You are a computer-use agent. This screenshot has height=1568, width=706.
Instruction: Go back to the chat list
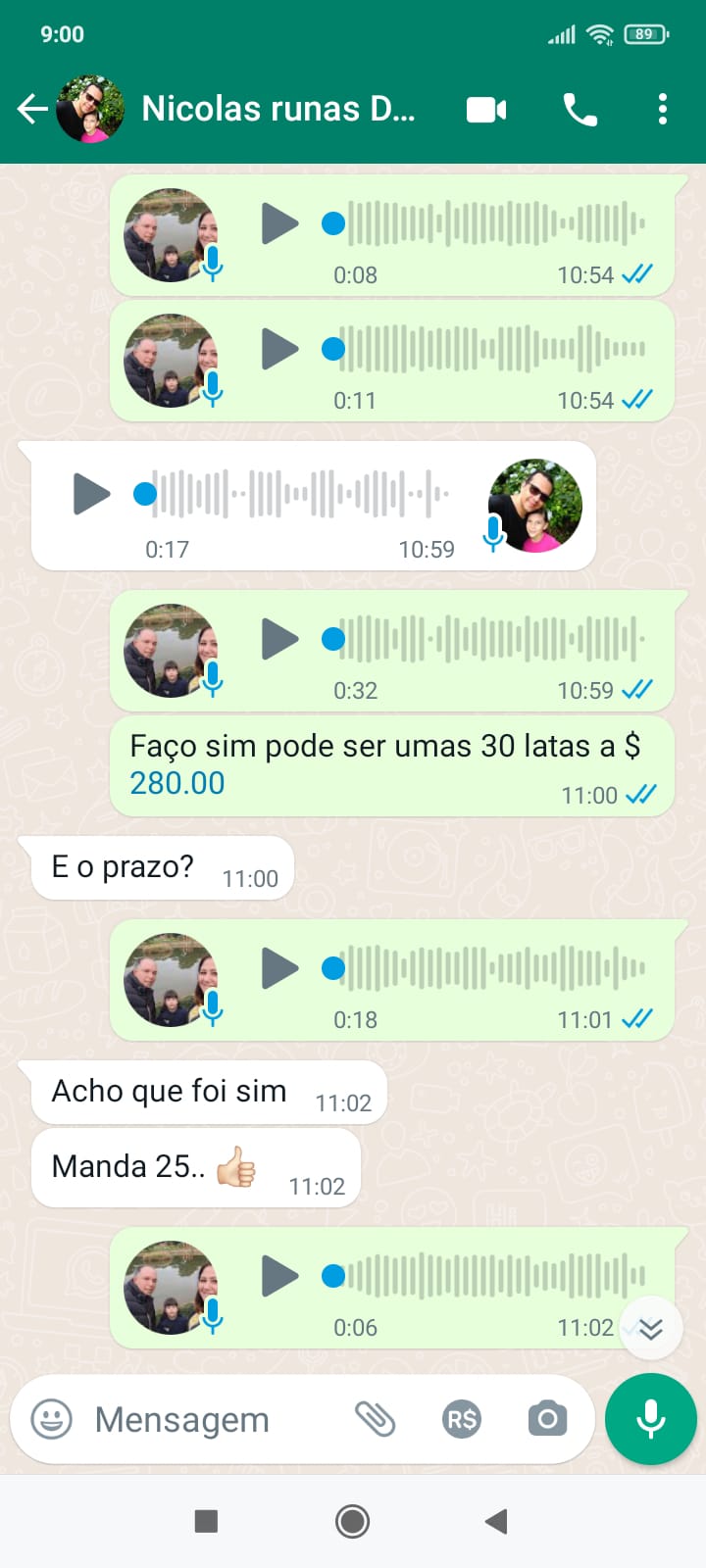click(32, 109)
